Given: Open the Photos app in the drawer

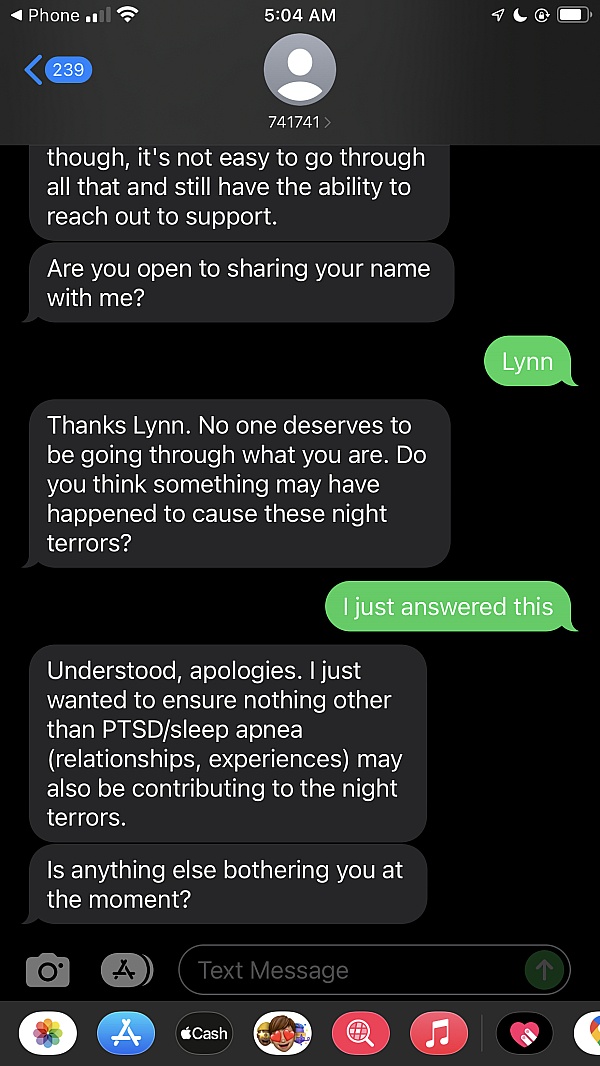Looking at the screenshot, I should (48, 1033).
